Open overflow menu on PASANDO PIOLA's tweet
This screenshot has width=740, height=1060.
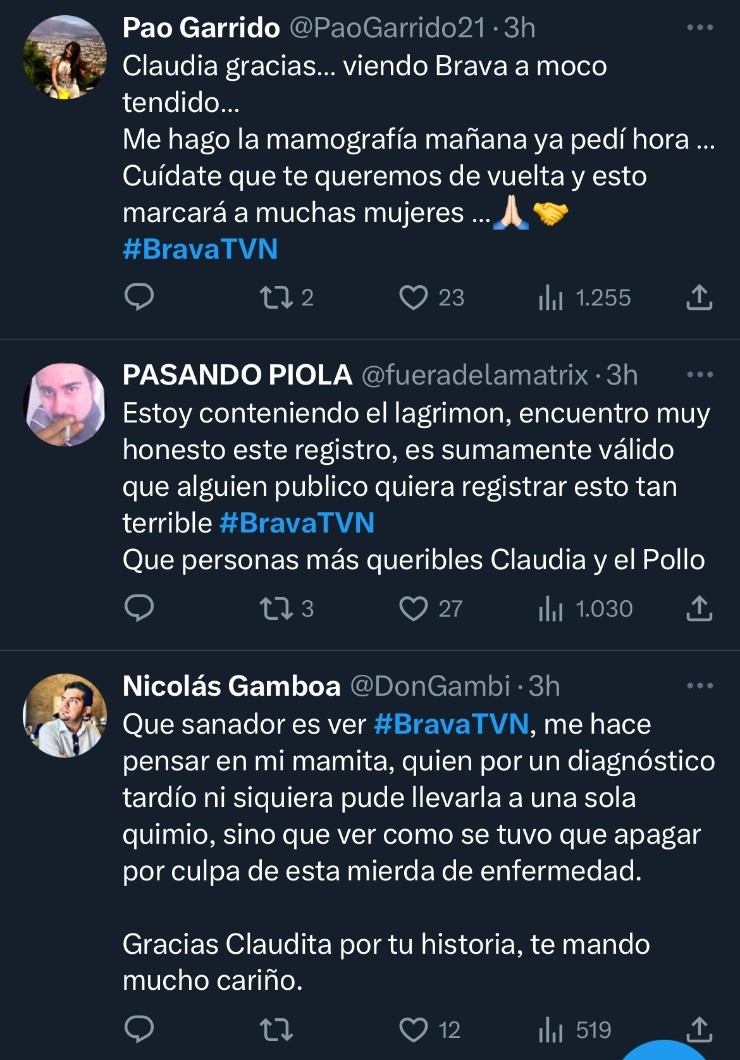700,374
